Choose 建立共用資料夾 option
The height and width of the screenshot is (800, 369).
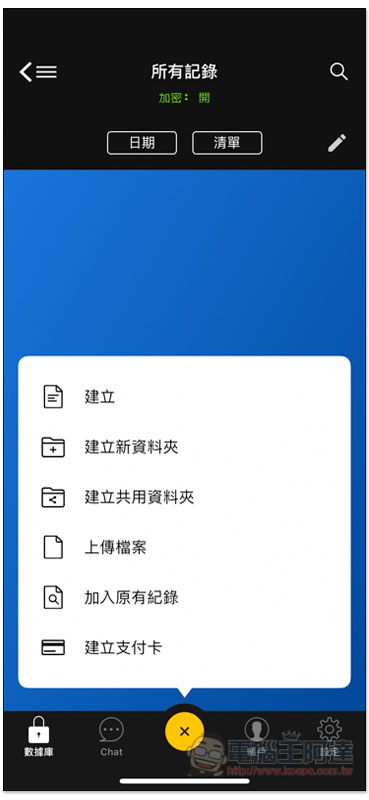[x=184, y=497]
